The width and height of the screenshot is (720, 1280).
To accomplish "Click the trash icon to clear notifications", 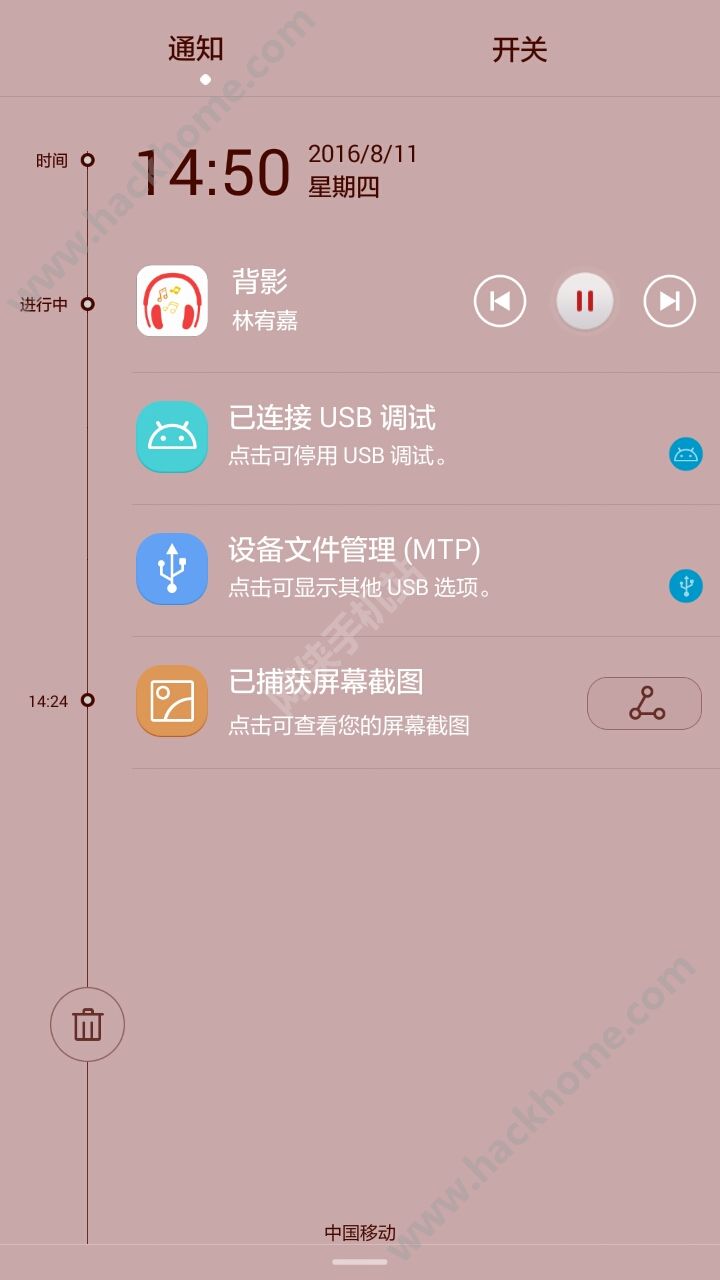I will pos(87,1024).
